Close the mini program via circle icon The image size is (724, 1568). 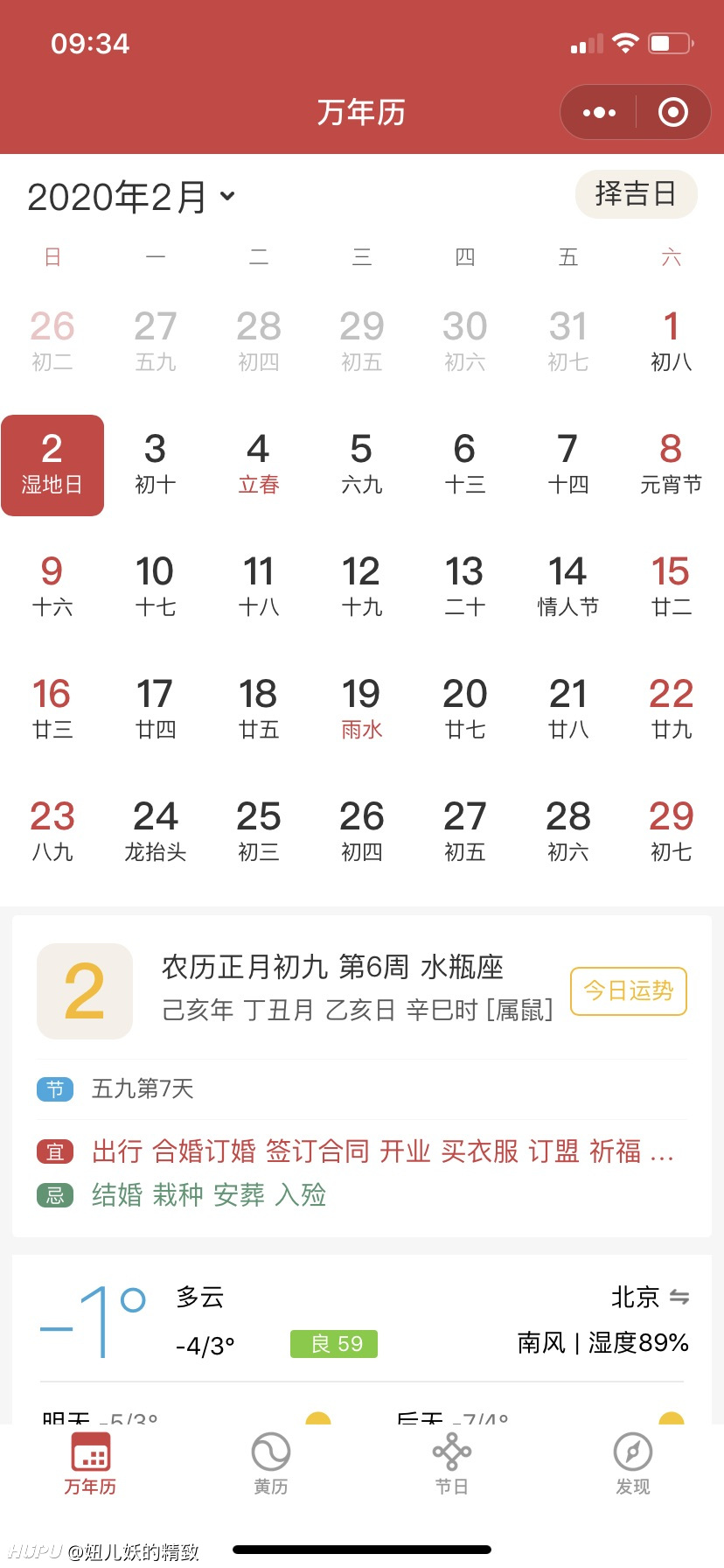pos(672,112)
